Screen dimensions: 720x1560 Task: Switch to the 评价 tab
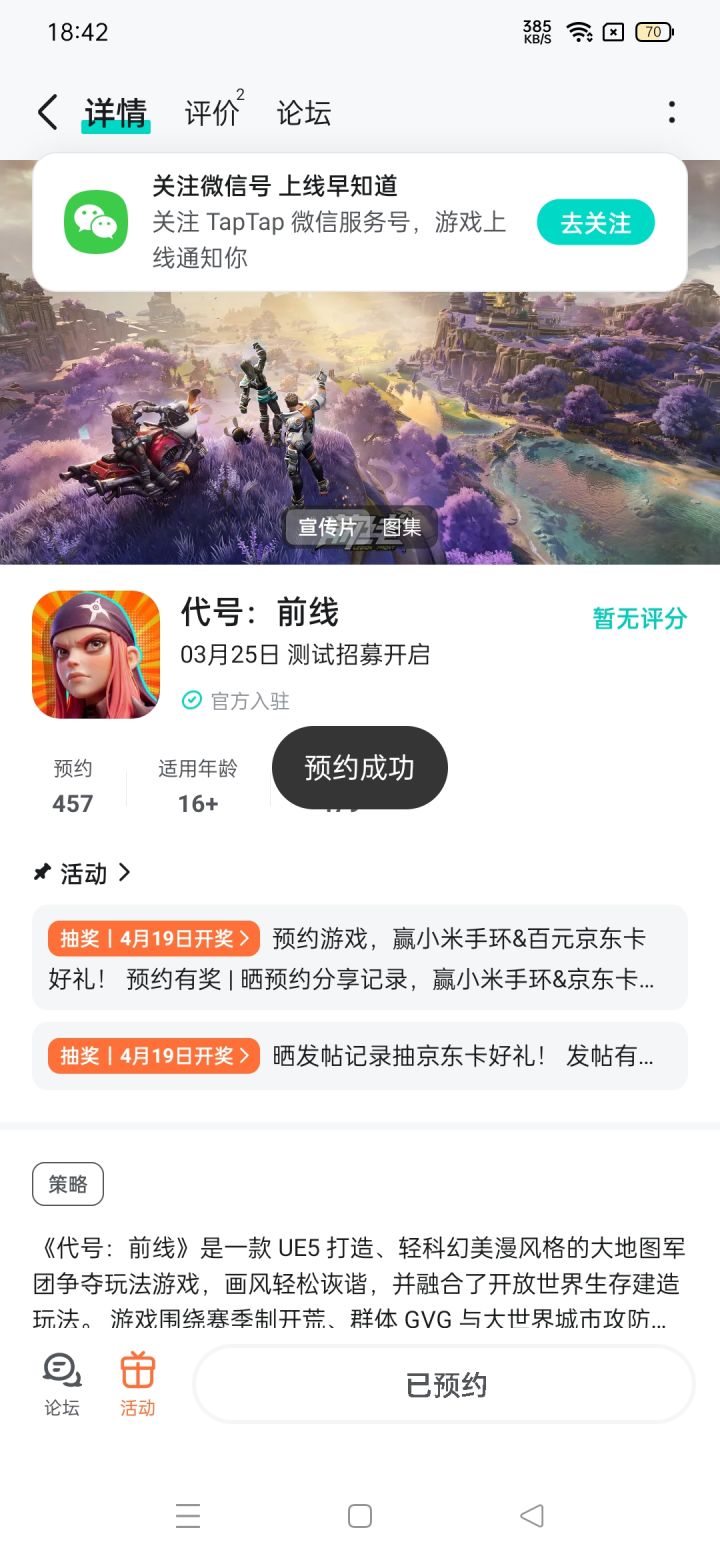pos(211,113)
